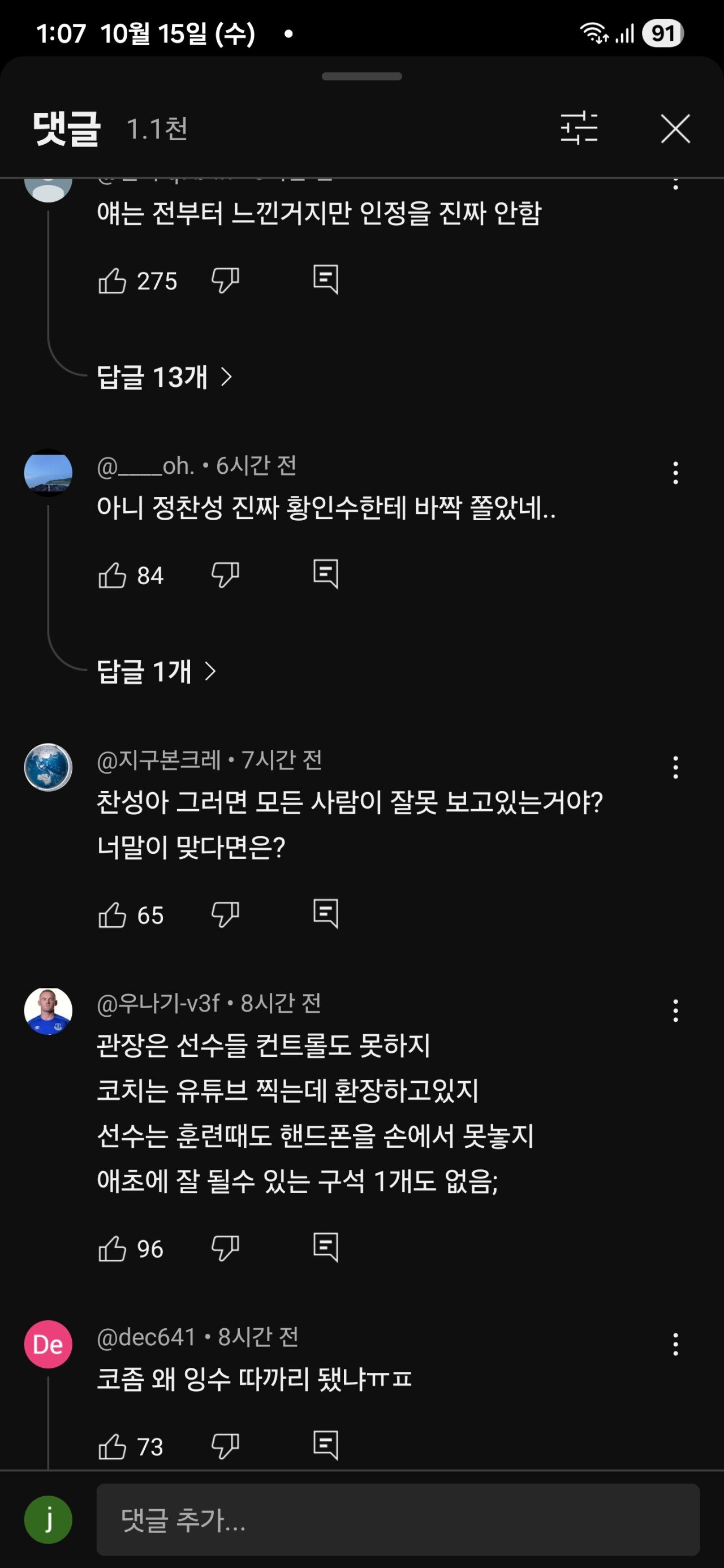This screenshot has width=724, height=1568.
Task: Open more options for @우나기-v3f's comment
Action: tap(675, 1010)
